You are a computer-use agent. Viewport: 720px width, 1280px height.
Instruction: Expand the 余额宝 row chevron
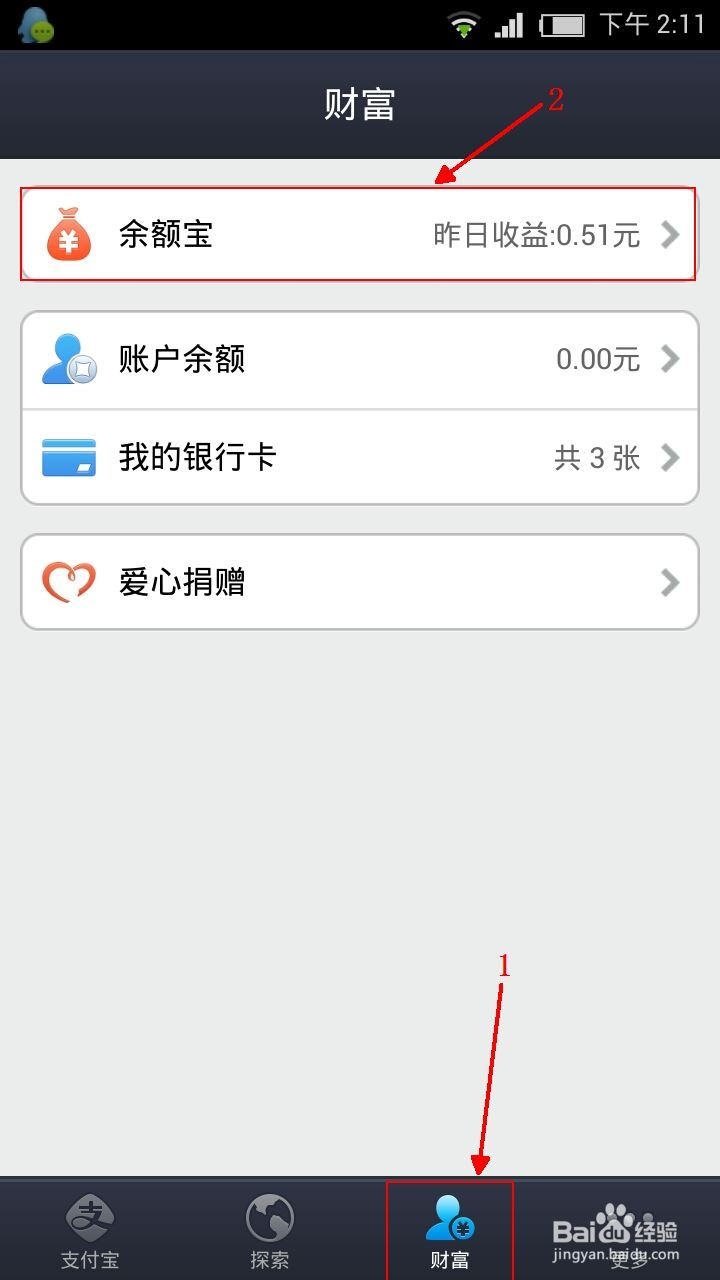pyautogui.click(x=669, y=234)
